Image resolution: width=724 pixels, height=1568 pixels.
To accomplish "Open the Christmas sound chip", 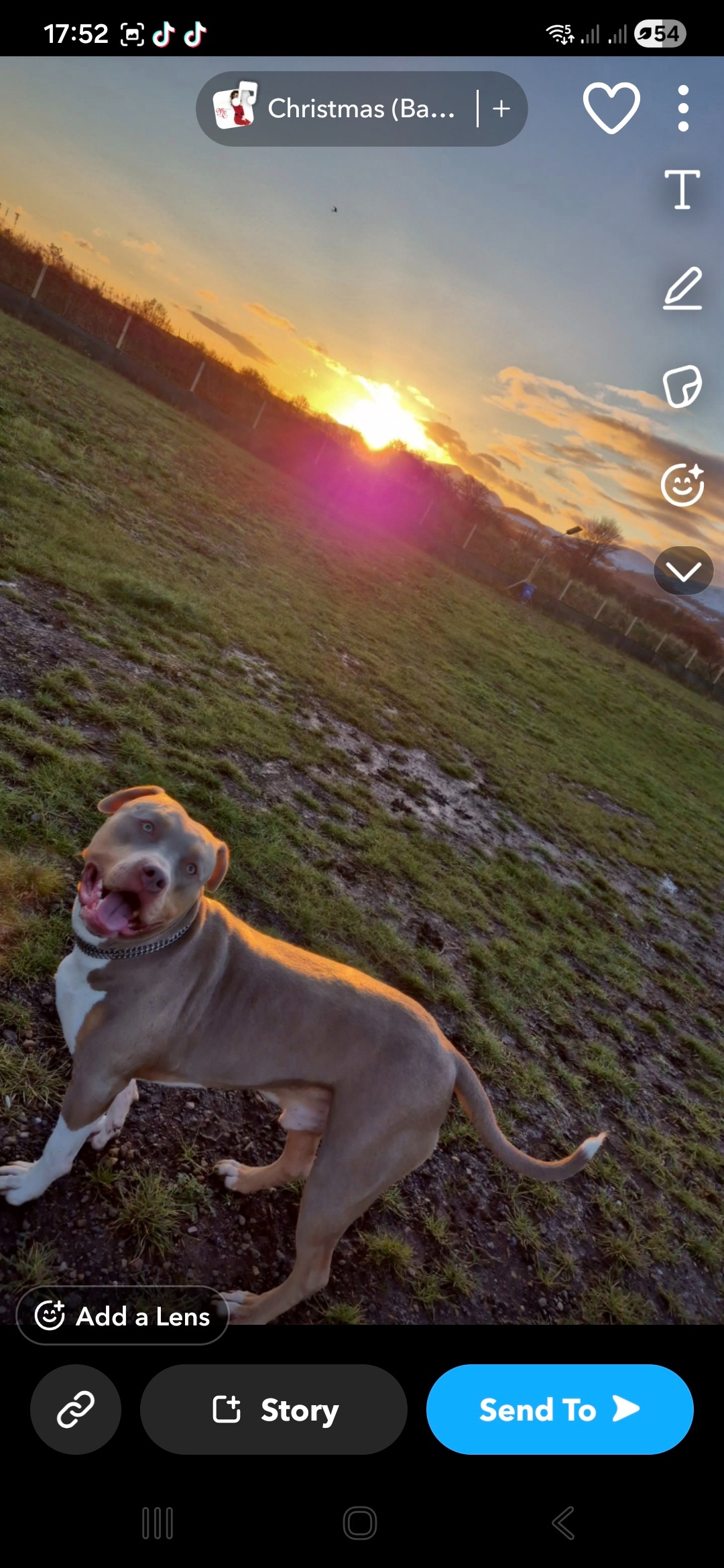I will coord(335,109).
